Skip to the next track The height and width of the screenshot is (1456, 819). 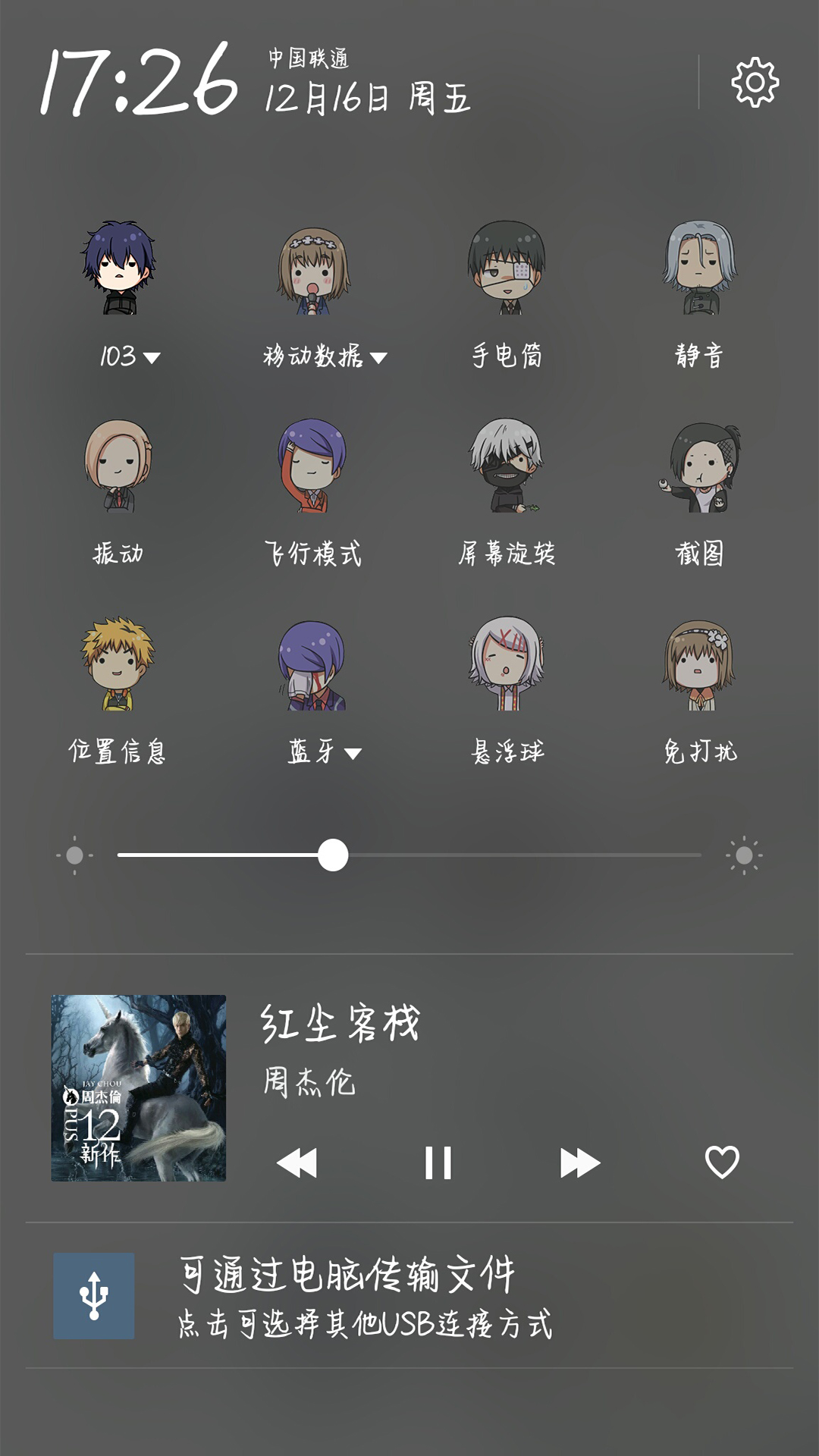tap(580, 1163)
